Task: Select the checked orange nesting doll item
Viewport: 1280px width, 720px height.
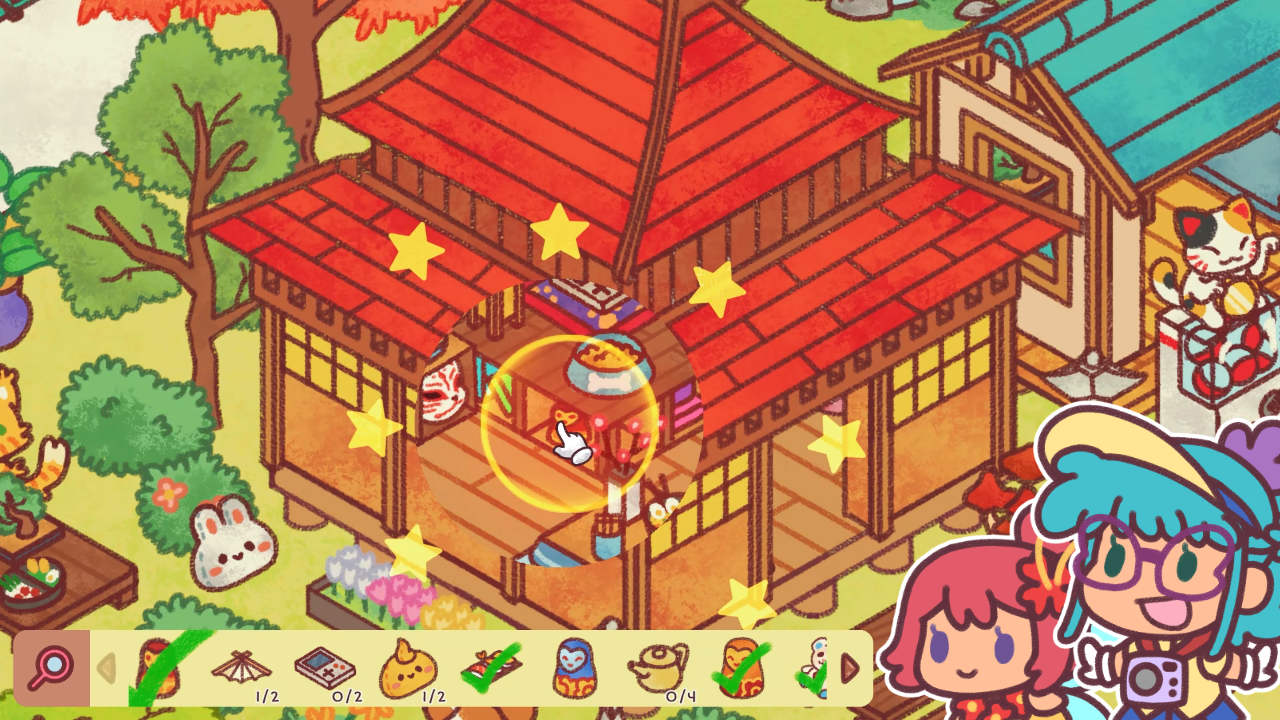Action: (740, 667)
